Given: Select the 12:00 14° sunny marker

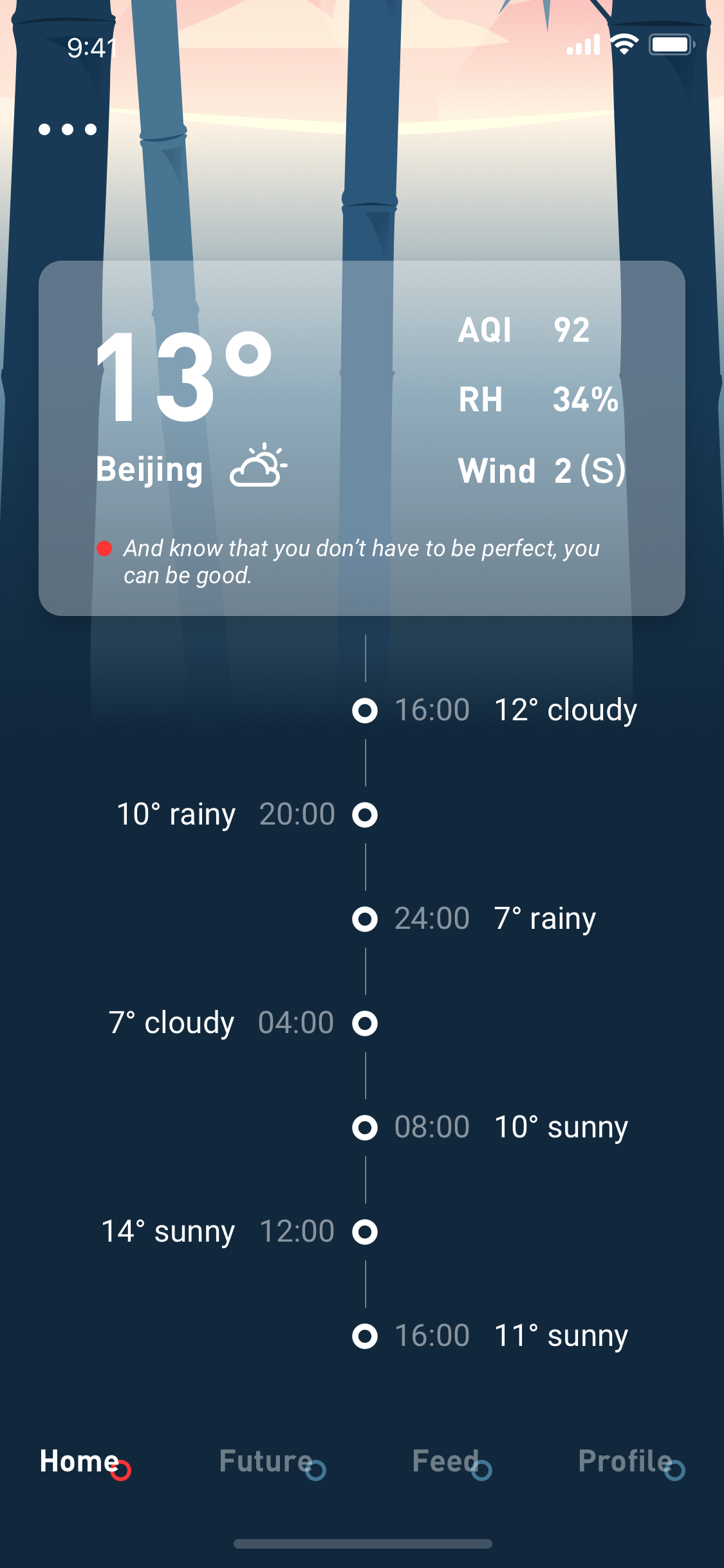Looking at the screenshot, I should pyautogui.click(x=365, y=1231).
